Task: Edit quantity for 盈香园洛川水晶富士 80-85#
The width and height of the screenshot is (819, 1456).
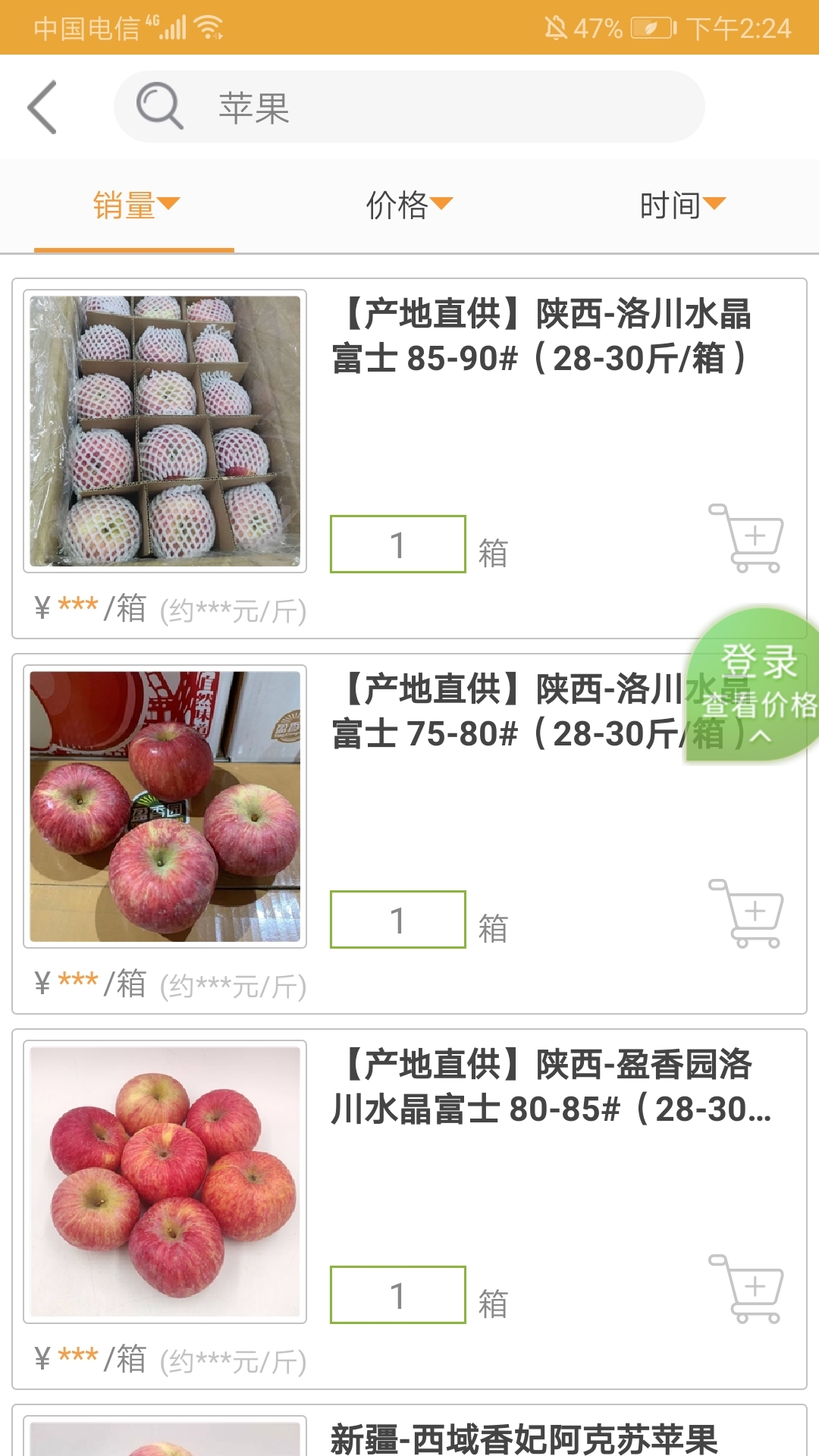Action: coord(397,1295)
